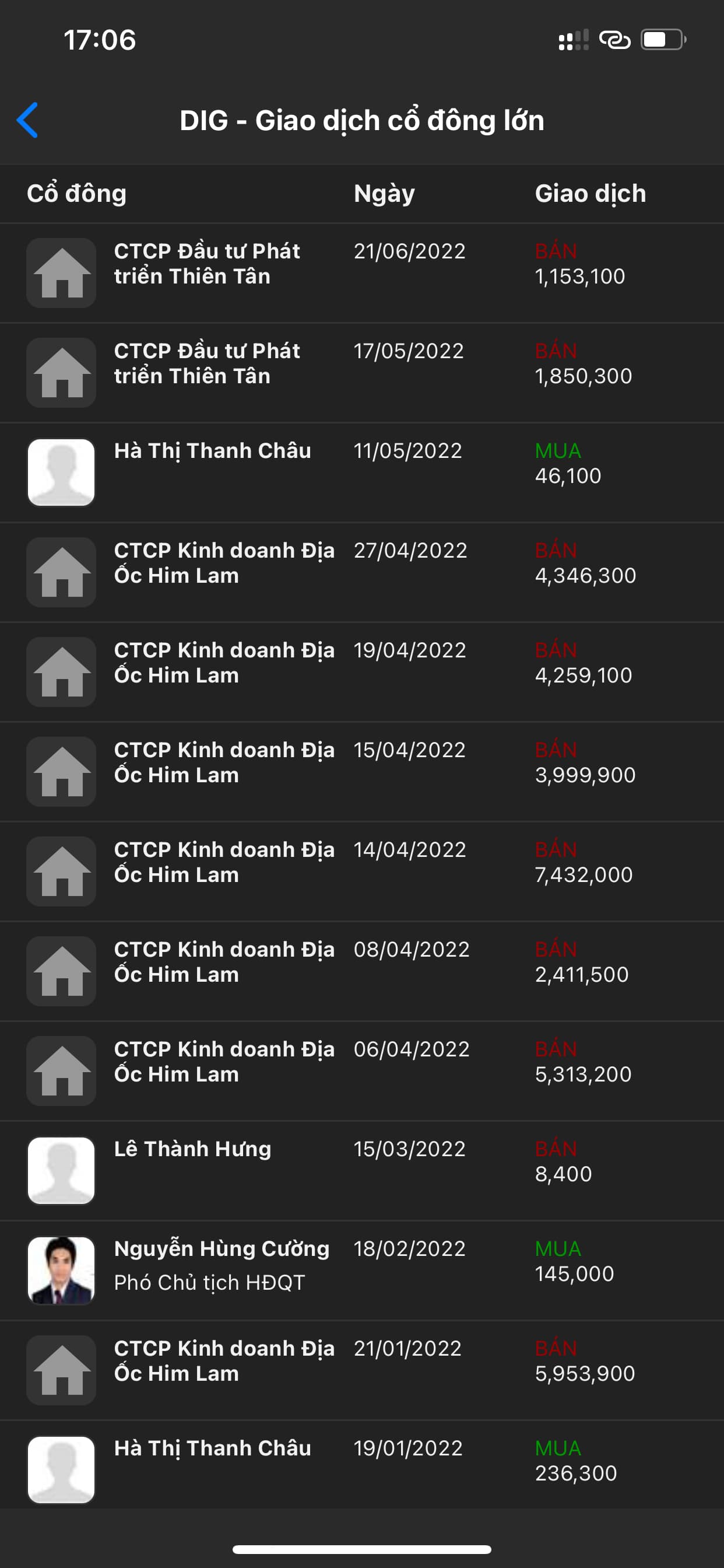The image size is (724, 1568).
Task: Open Thiên Tân transaction dated 17/05/2022
Action: pyautogui.click(x=361, y=372)
